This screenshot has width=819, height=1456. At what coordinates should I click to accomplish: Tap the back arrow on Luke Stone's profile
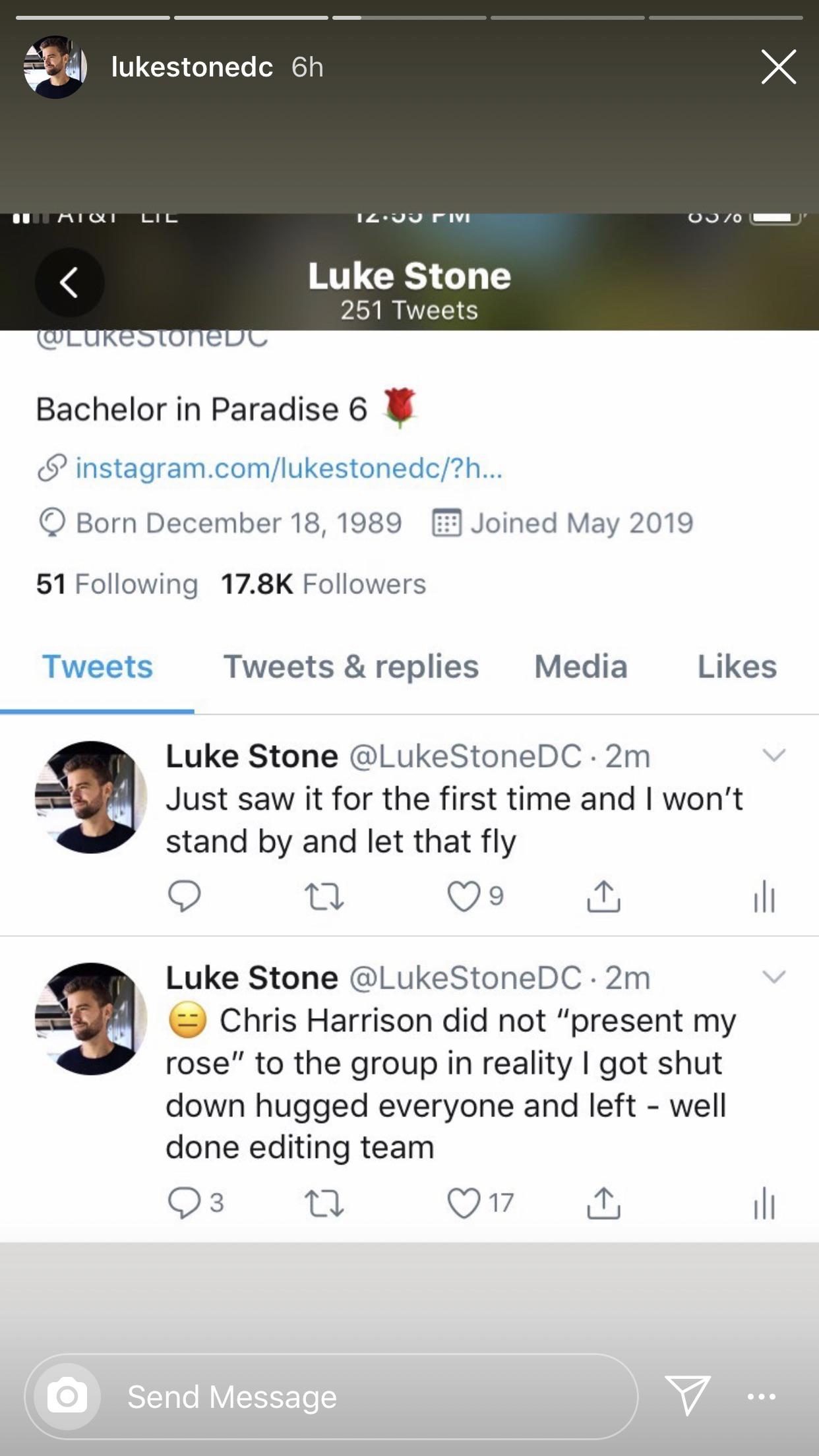(x=71, y=282)
